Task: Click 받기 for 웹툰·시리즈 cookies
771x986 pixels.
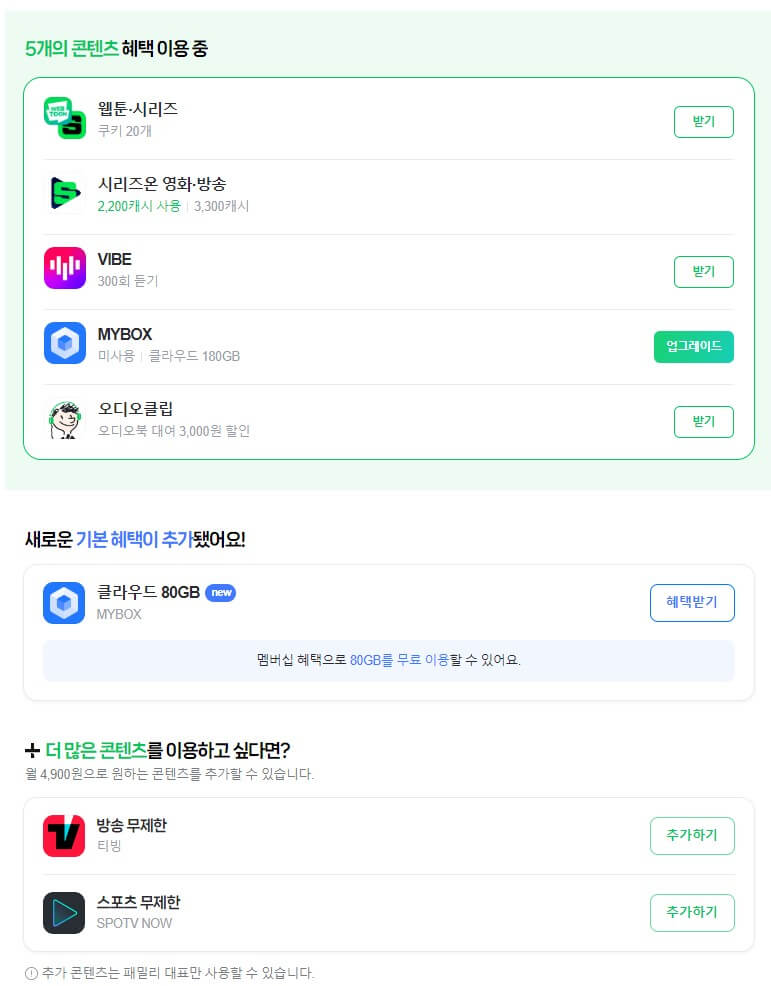Action: pyautogui.click(x=703, y=121)
